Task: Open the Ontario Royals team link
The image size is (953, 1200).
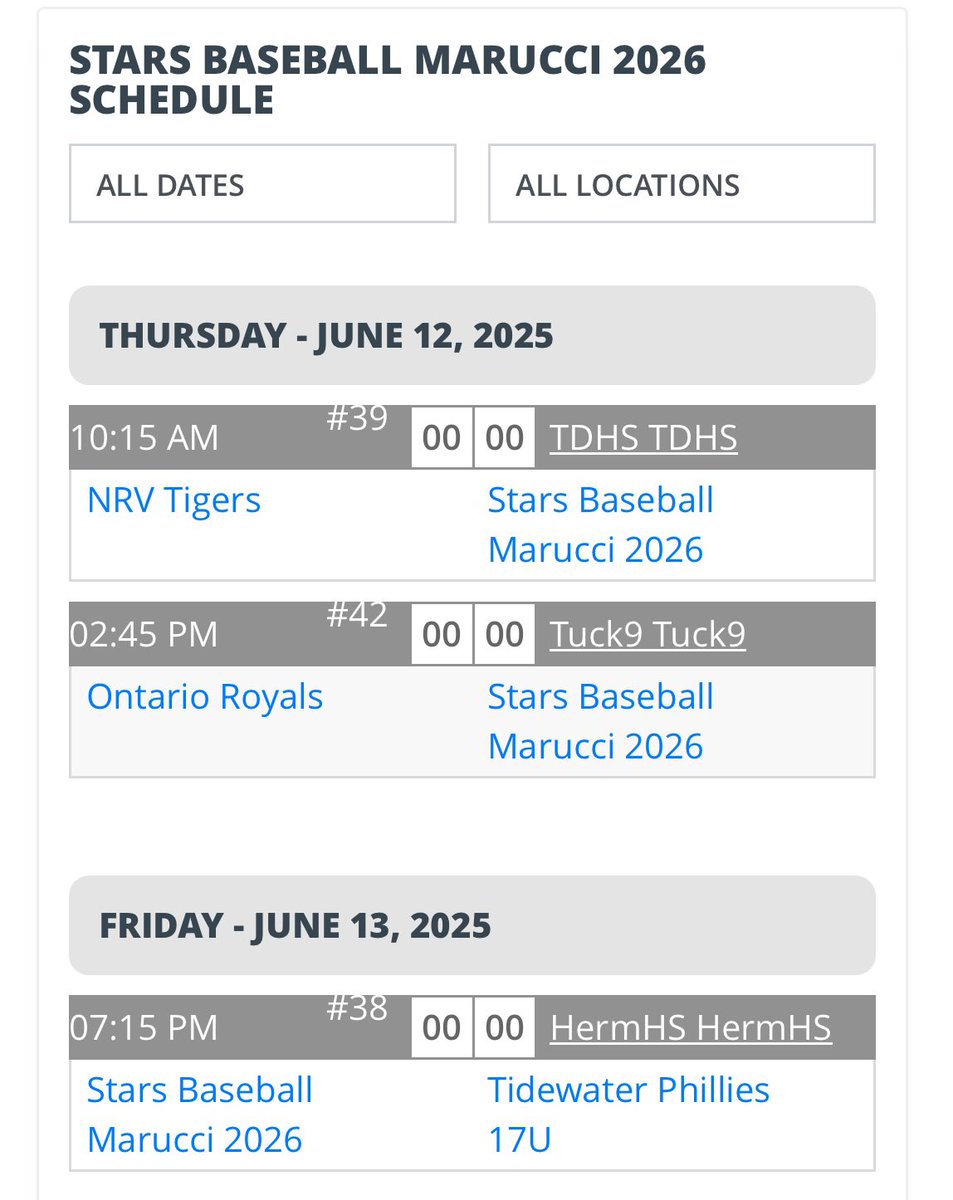Action: 205,696
